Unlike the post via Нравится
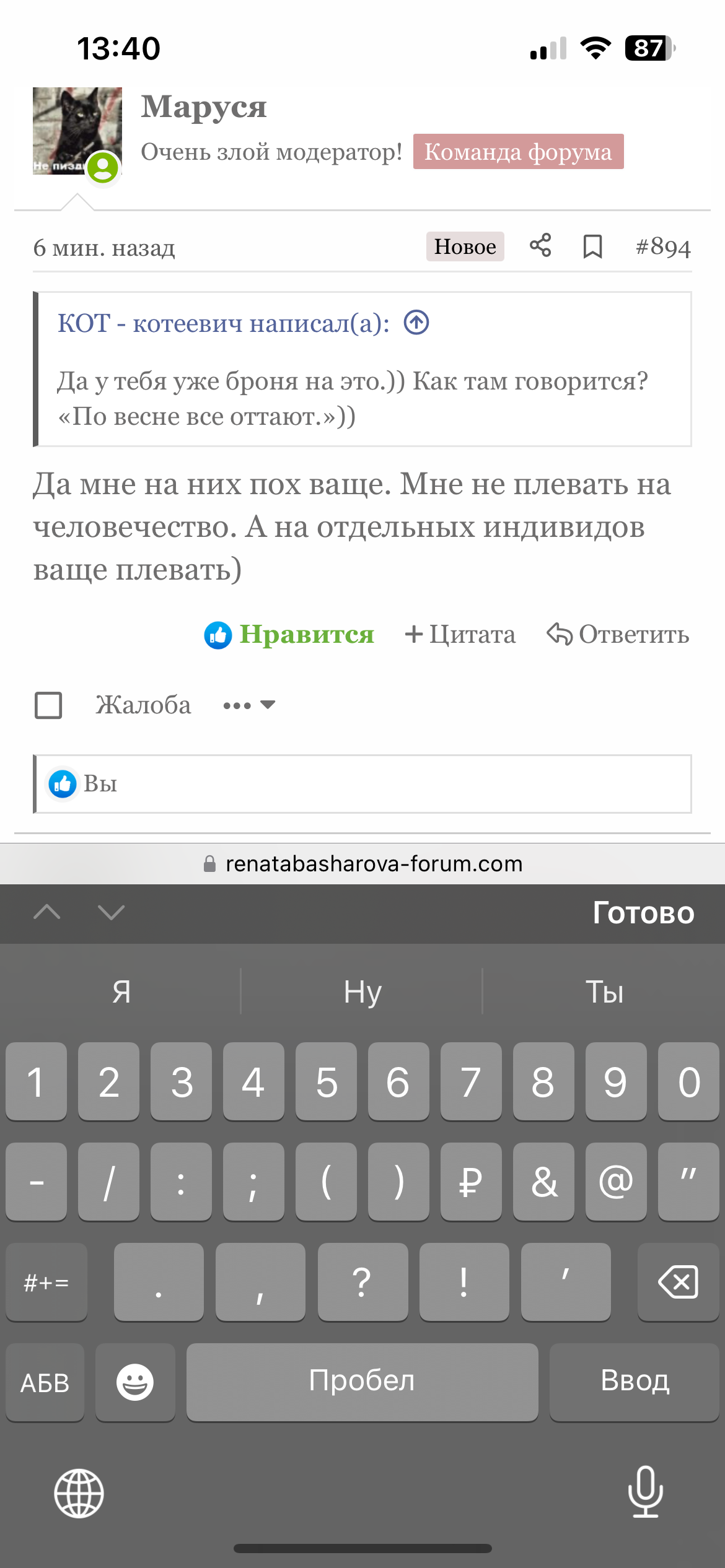725x1568 pixels. click(x=289, y=634)
